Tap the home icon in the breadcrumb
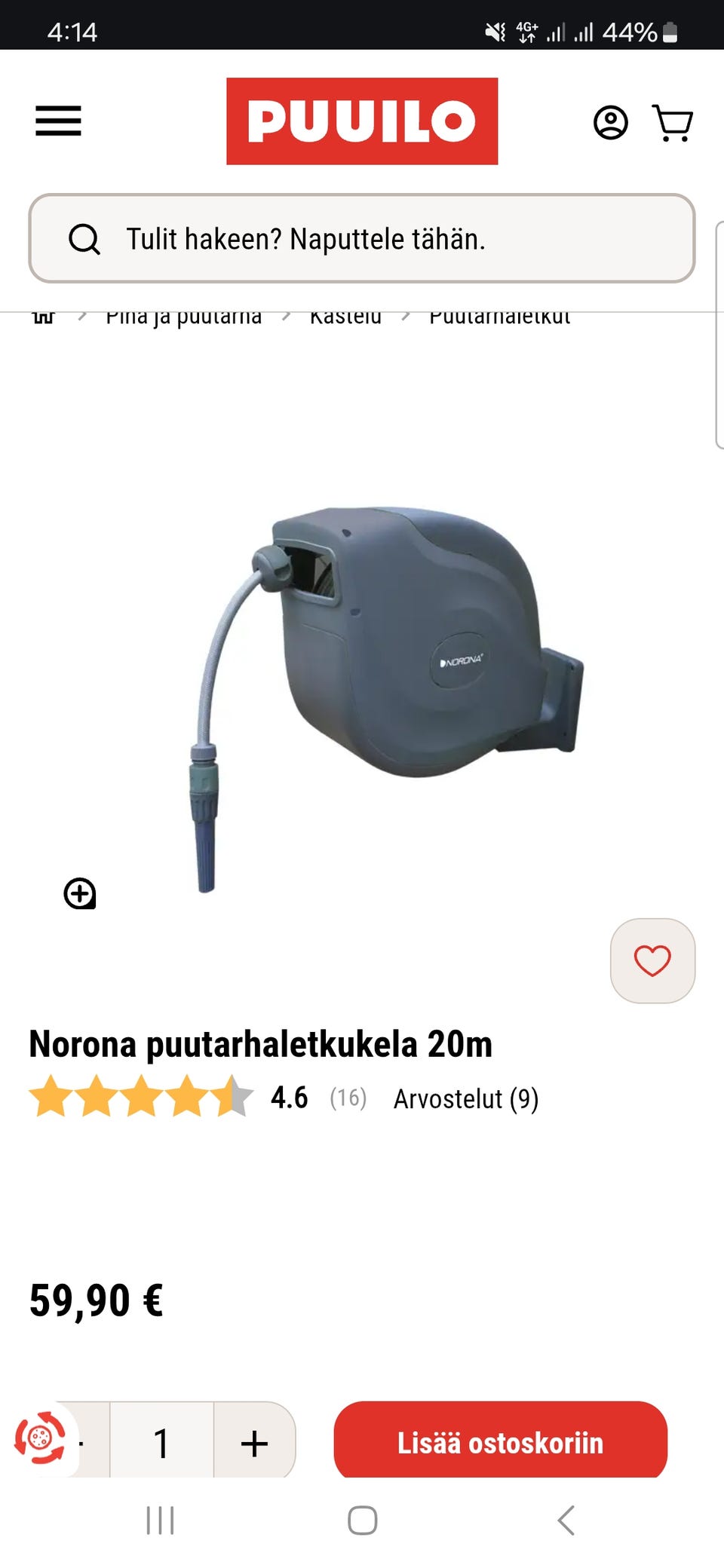The width and height of the screenshot is (724, 1568). pos(44,317)
